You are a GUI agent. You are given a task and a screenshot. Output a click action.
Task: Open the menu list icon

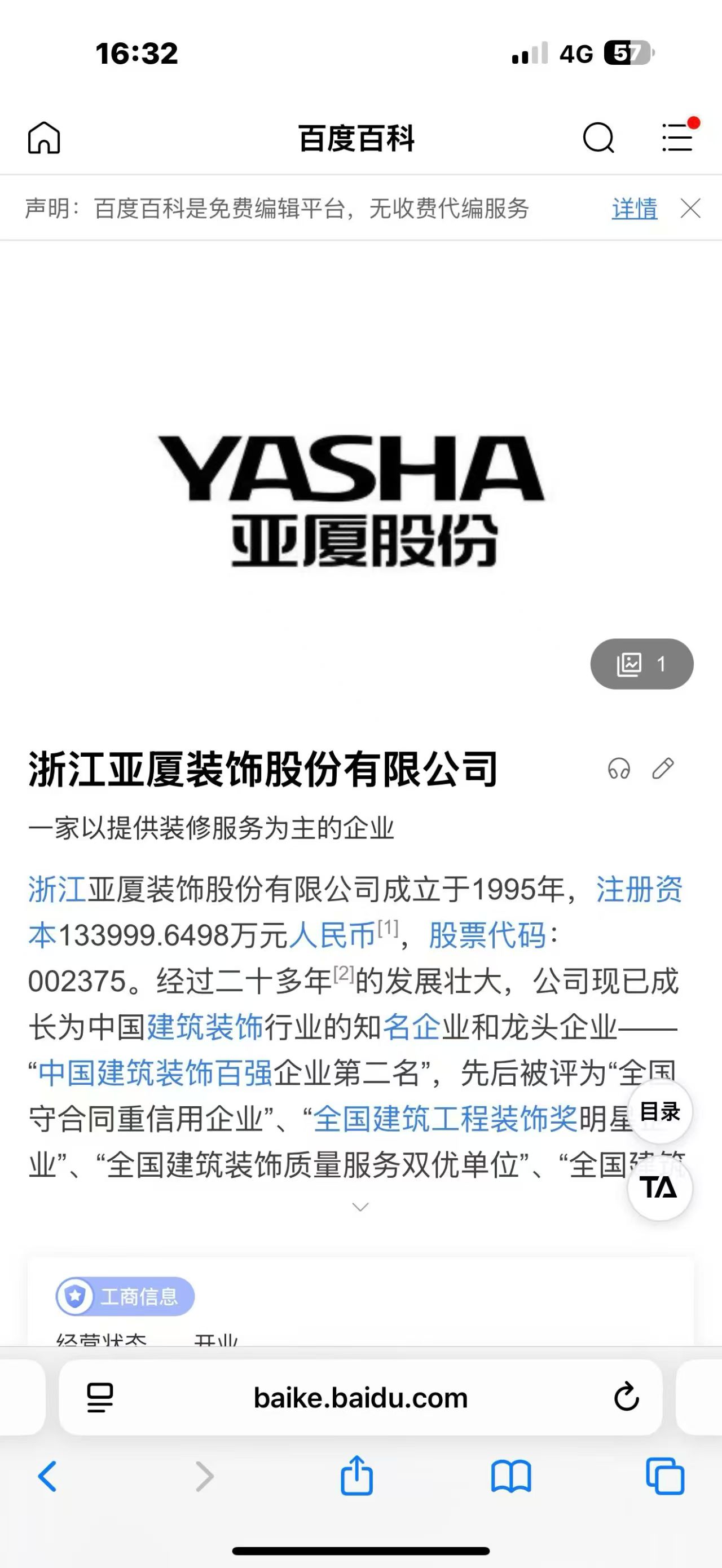tap(677, 138)
